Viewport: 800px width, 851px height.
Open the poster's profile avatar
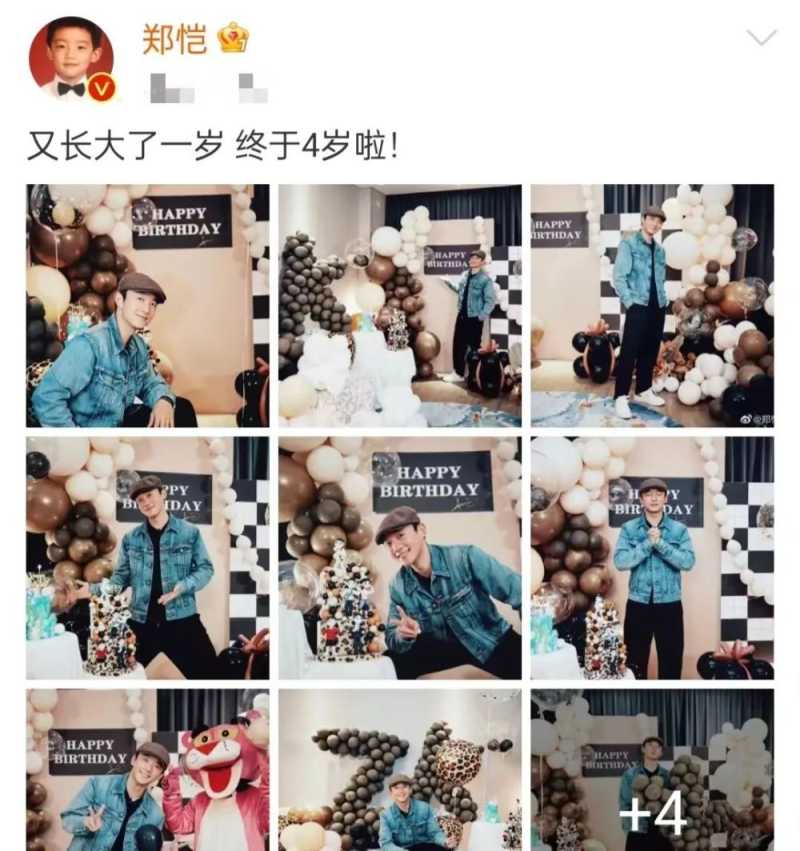pos(71,58)
